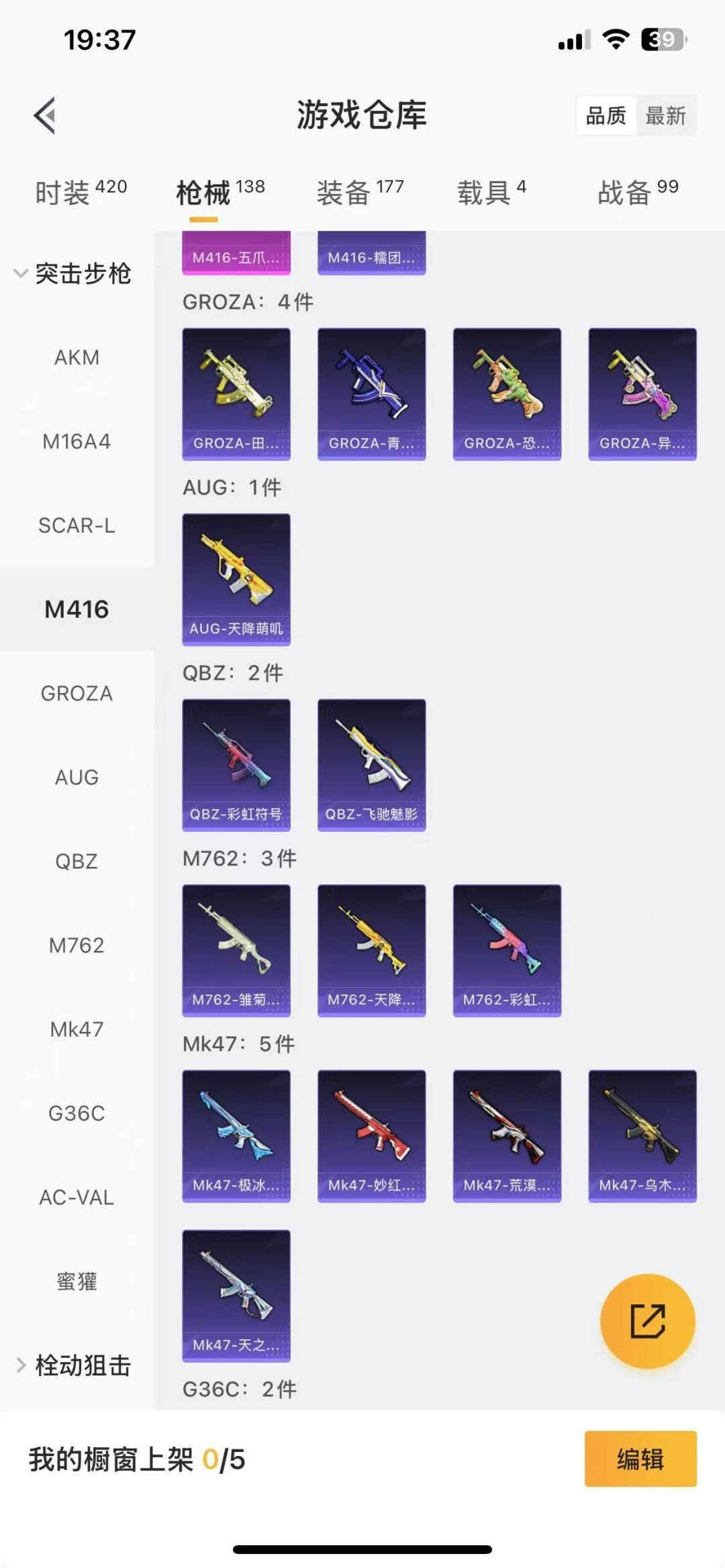
Task: Select SCAR-L in the side list
Action: pyautogui.click(x=77, y=525)
